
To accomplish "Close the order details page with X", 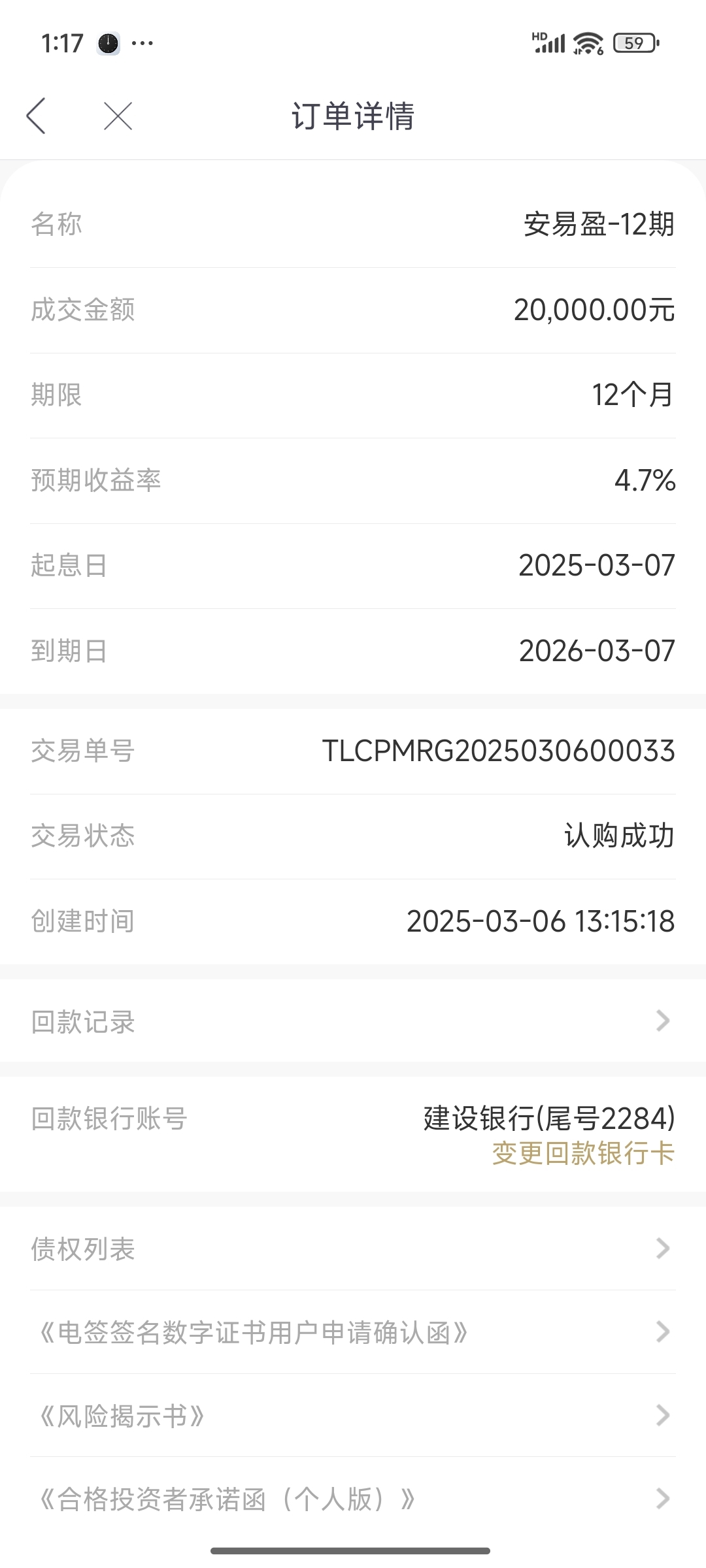I will (x=118, y=116).
